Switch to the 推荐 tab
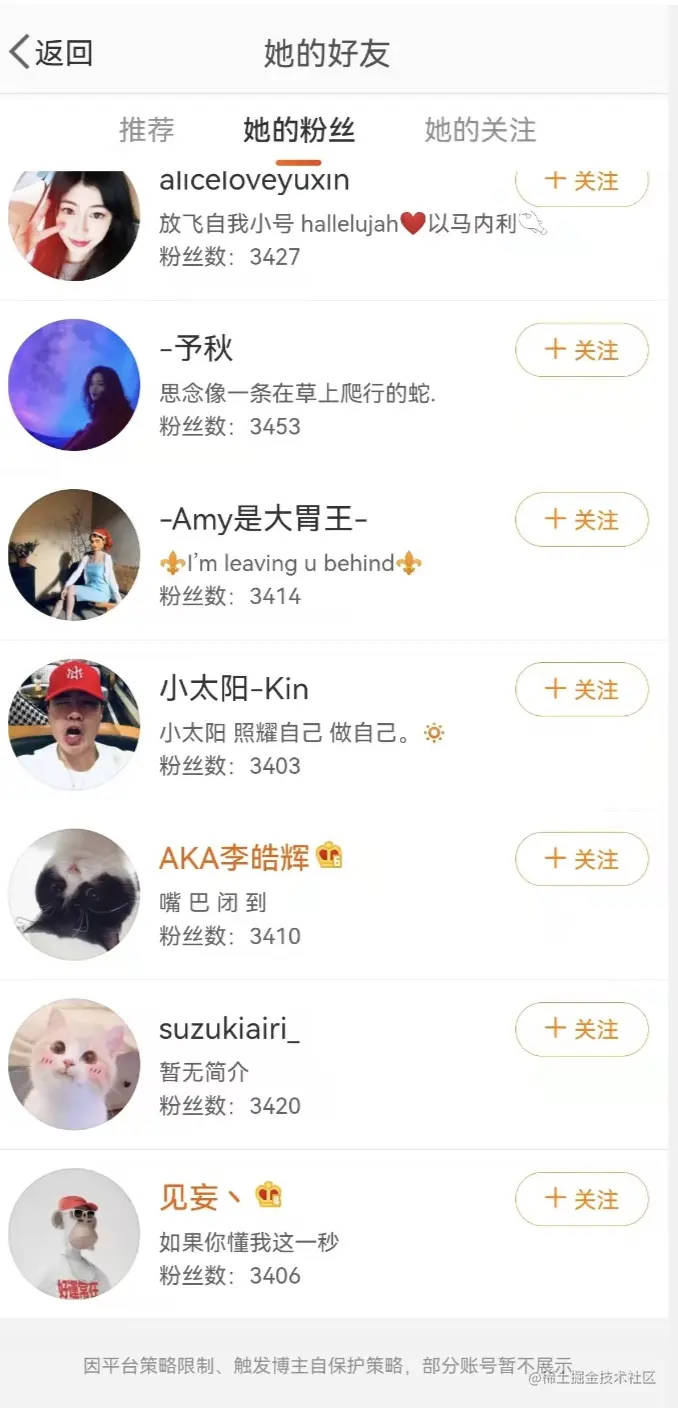Image resolution: width=678 pixels, height=1408 pixels. [147, 130]
